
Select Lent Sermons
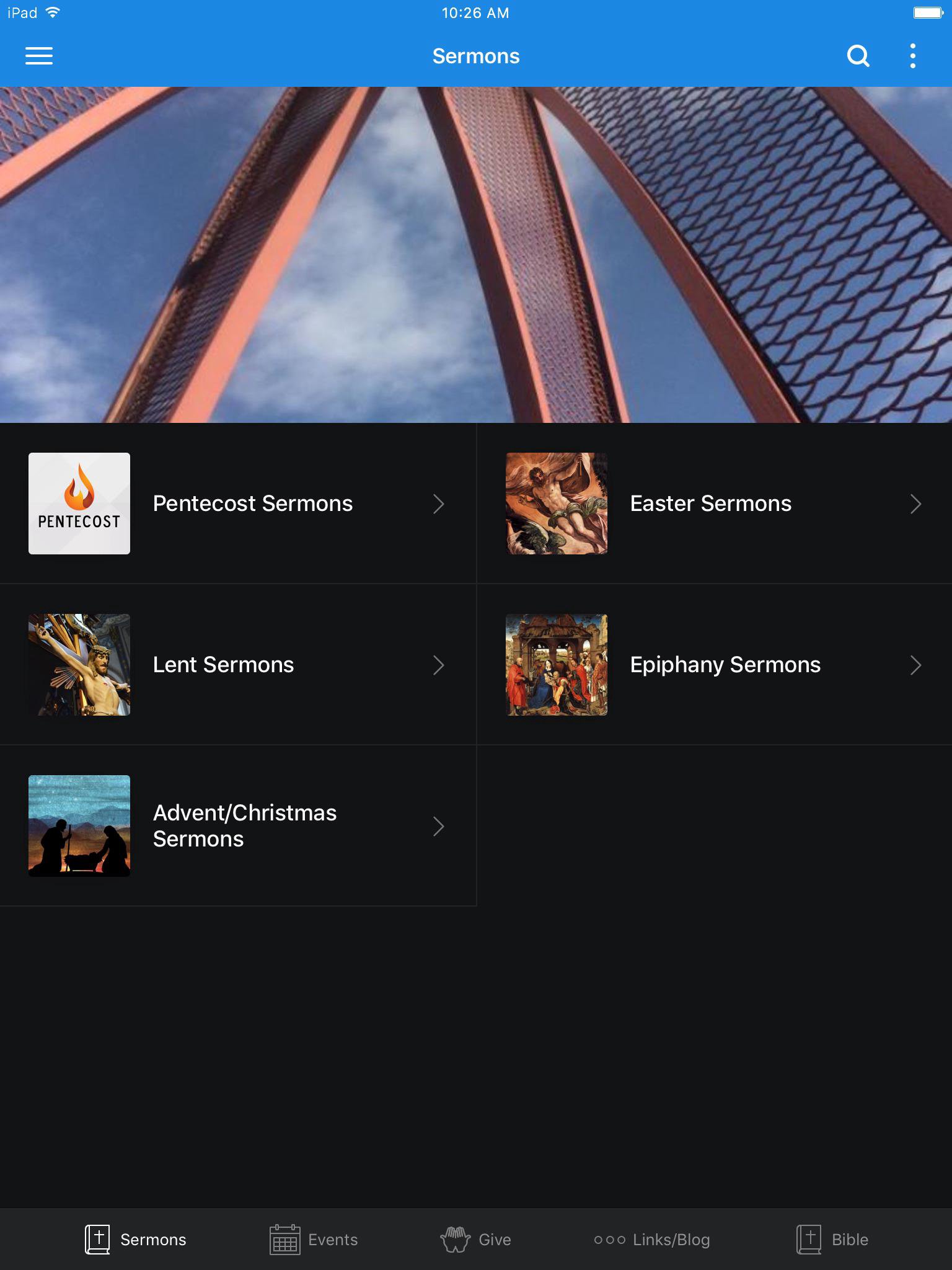(238, 665)
